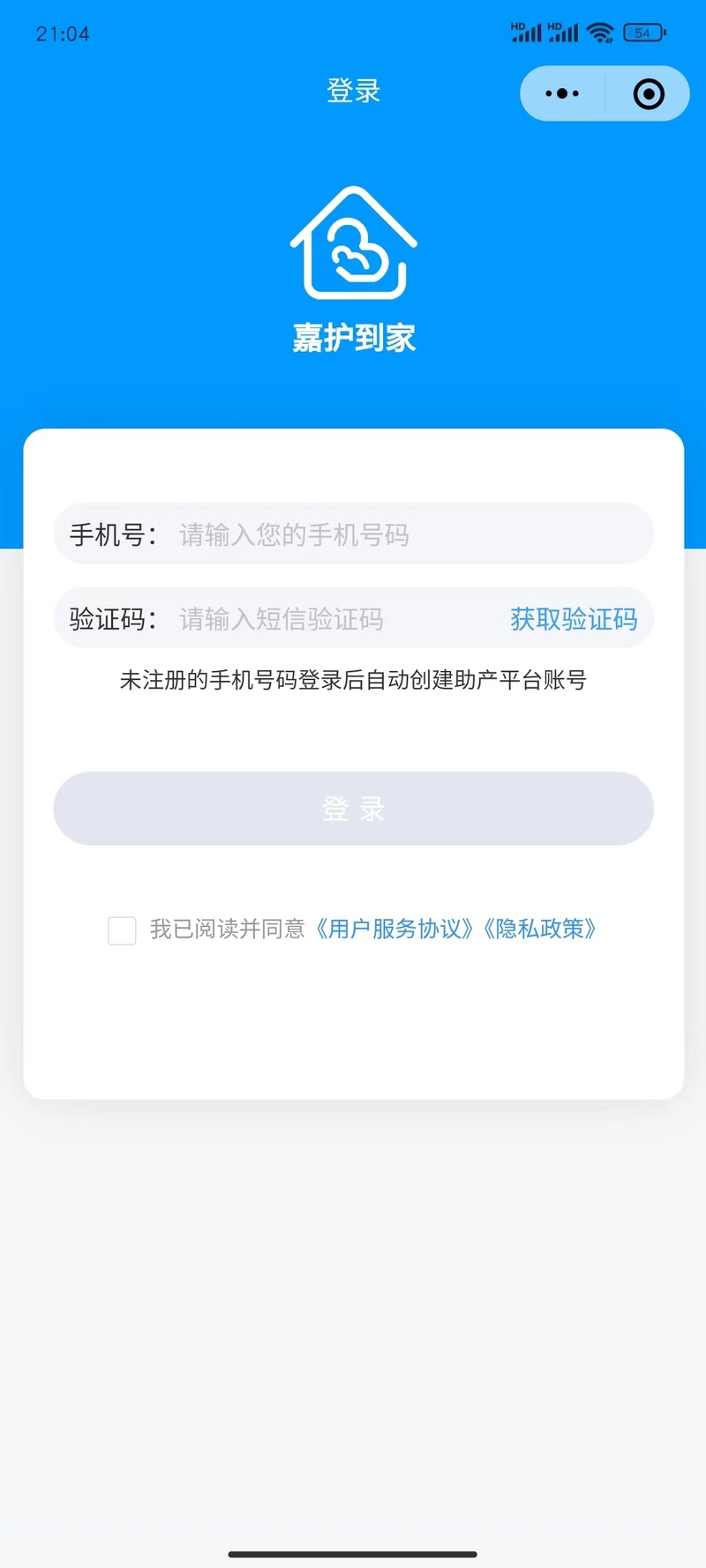Check the agreement consent checkbox
This screenshot has width=706, height=1568.
point(122,930)
